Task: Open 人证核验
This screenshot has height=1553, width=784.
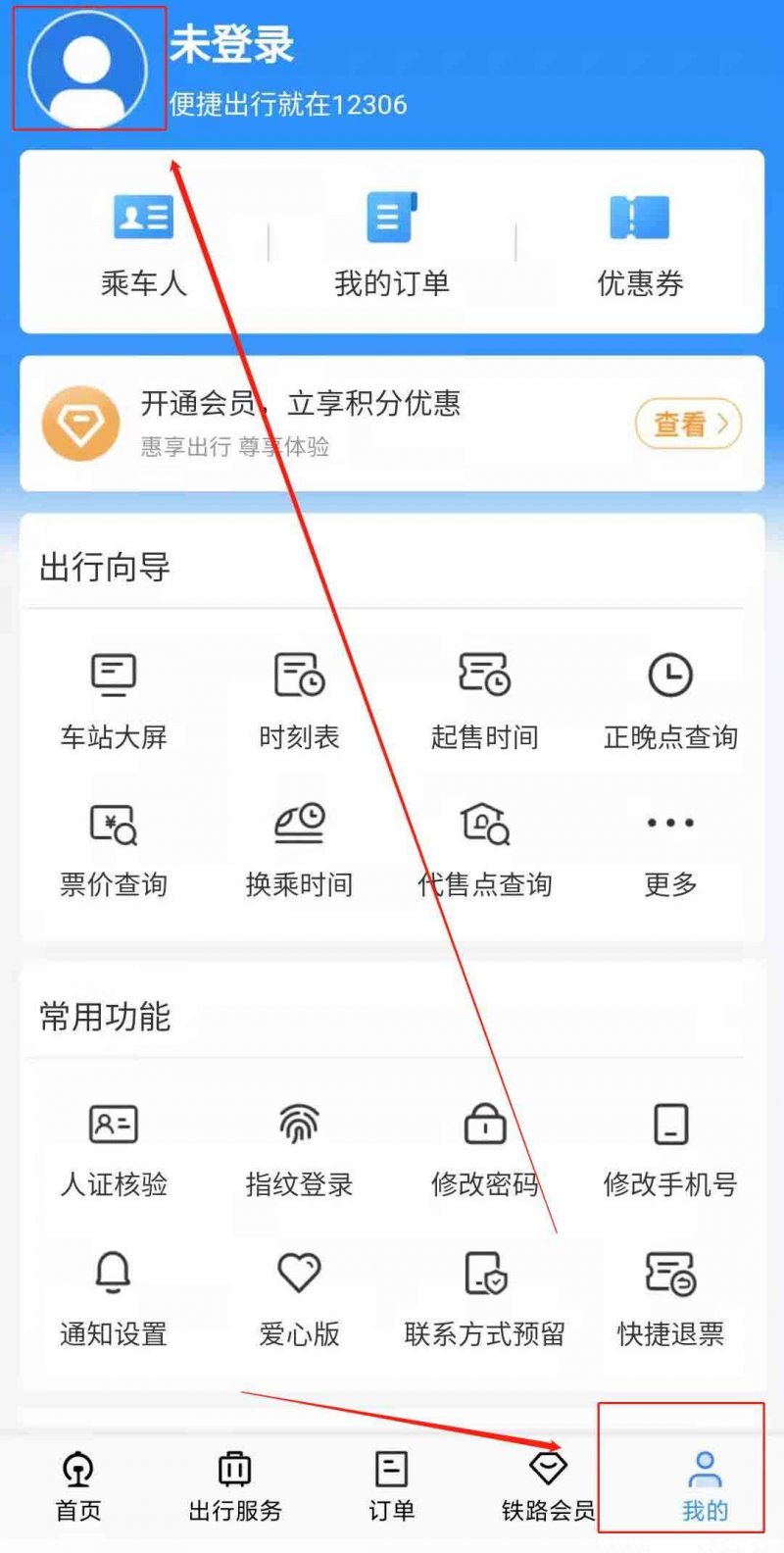Action: pos(114,1149)
